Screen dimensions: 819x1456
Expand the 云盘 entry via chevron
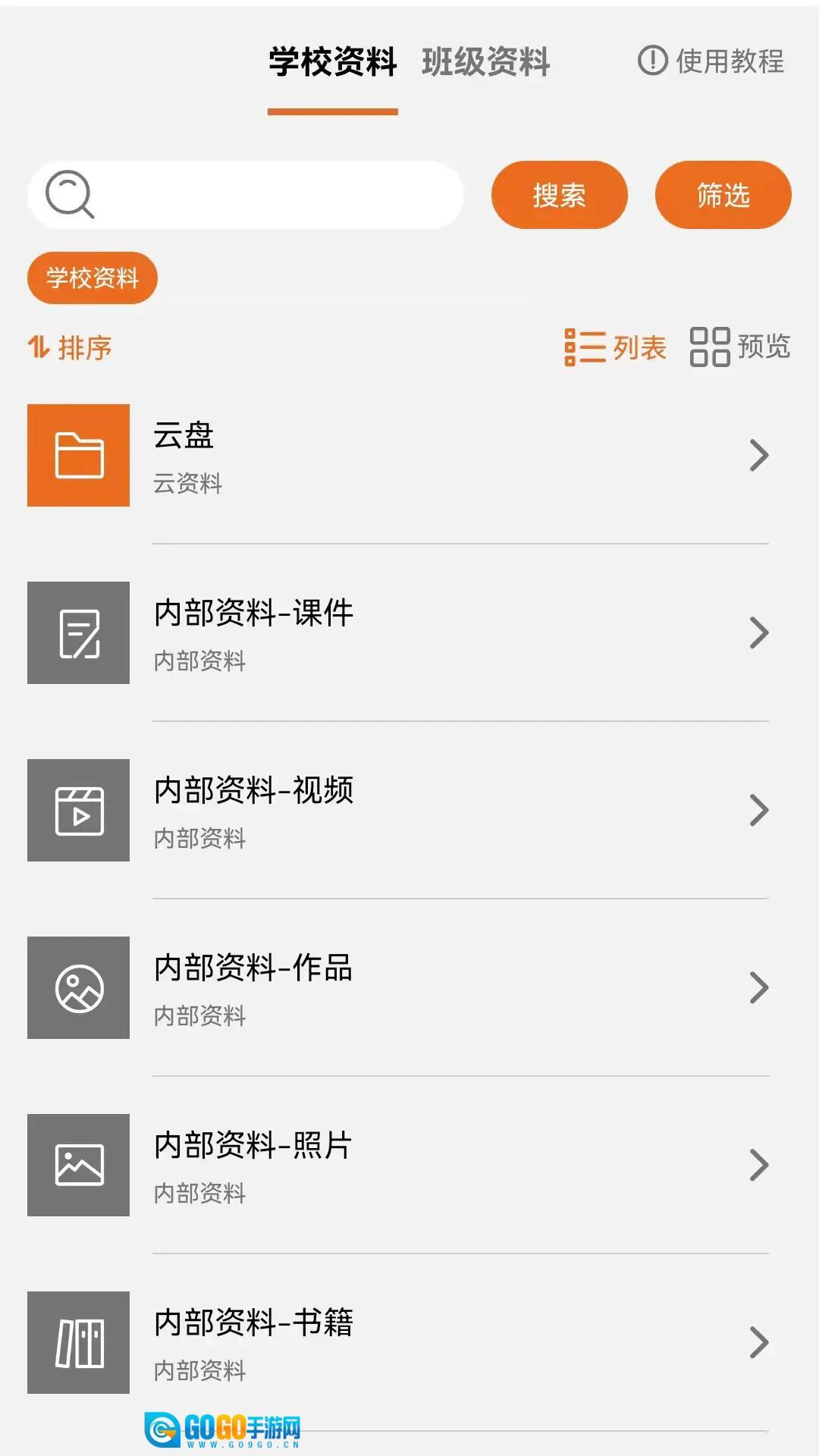[x=759, y=455]
